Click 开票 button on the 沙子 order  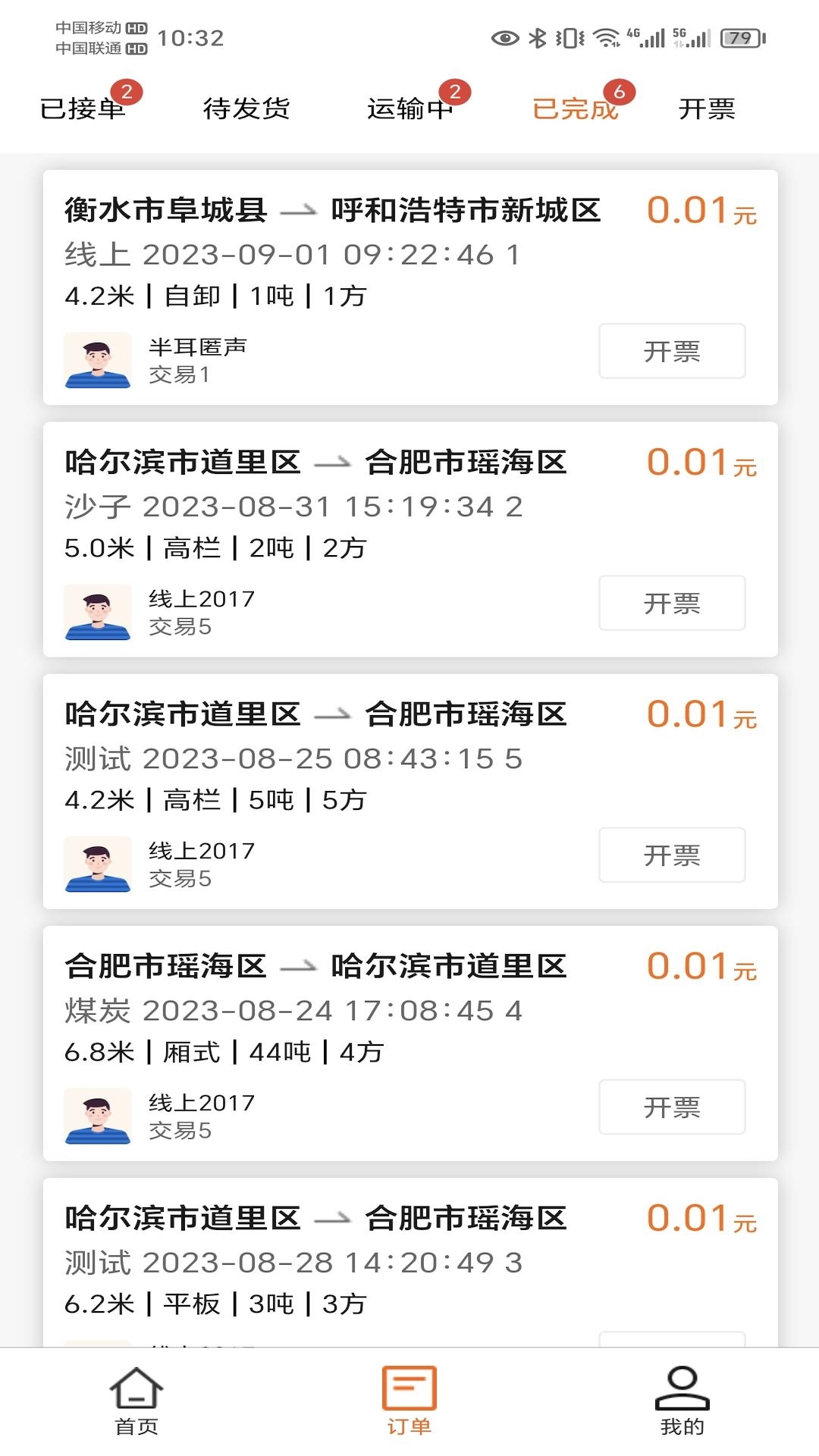tap(672, 603)
